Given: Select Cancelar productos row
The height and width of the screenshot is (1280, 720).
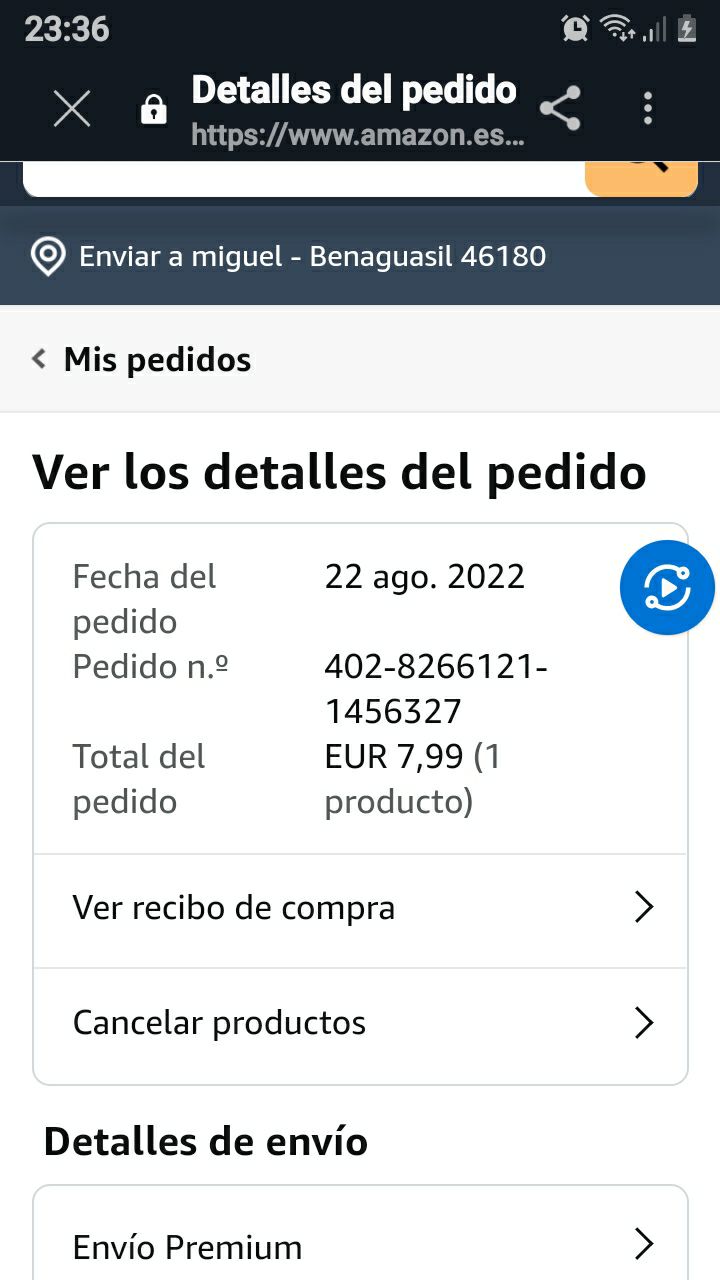Looking at the screenshot, I should click(x=360, y=1023).
